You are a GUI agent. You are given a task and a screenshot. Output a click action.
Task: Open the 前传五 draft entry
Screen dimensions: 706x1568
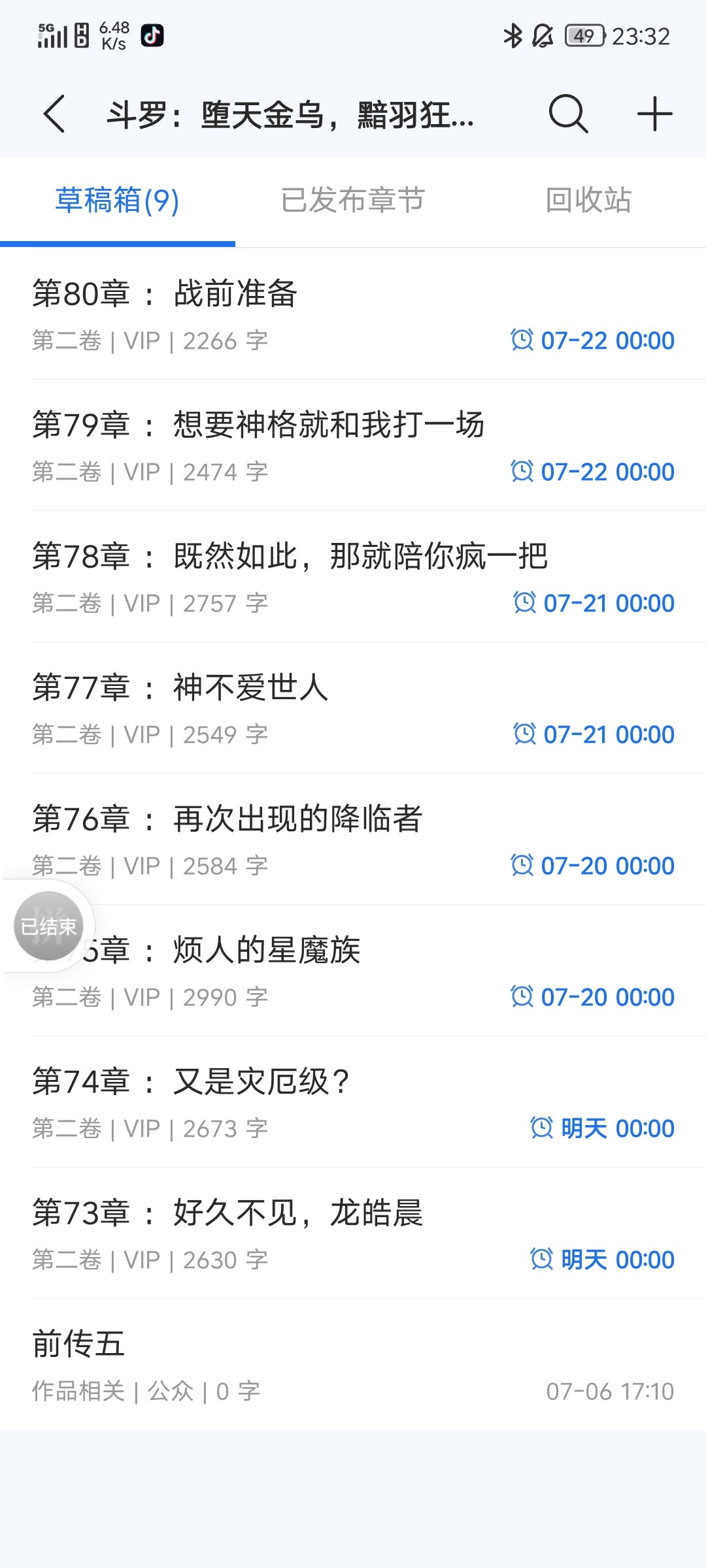click(353, 1364)
